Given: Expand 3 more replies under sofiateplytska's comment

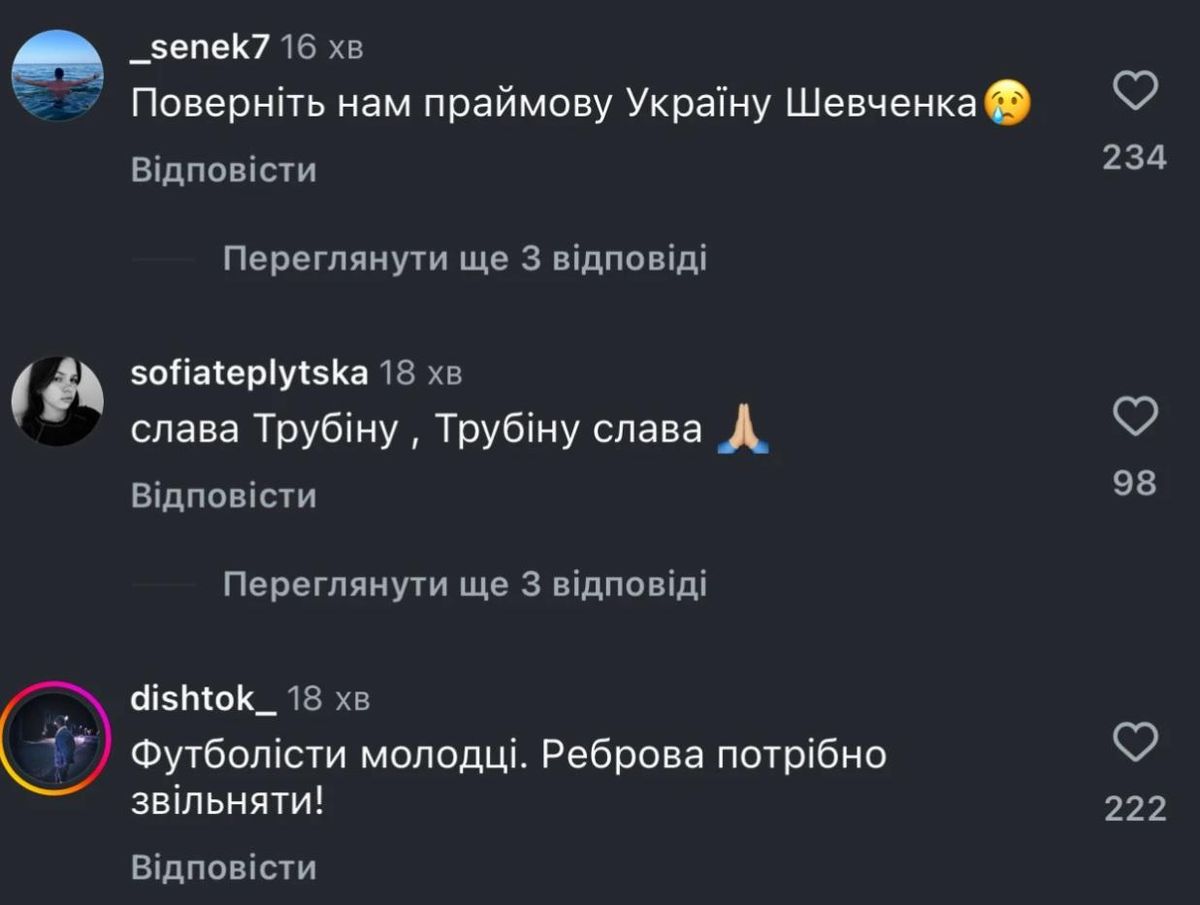Looking at the screenshot, I should point(464,584).
